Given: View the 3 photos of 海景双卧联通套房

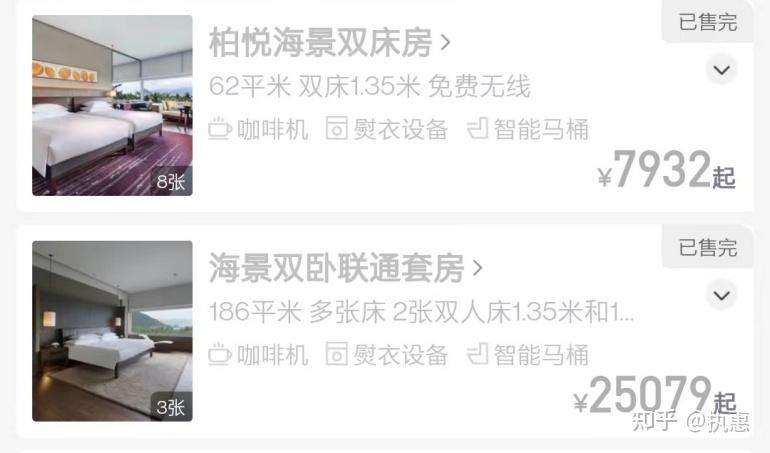Looking at the screenshot, I should [x=112, y=331].
